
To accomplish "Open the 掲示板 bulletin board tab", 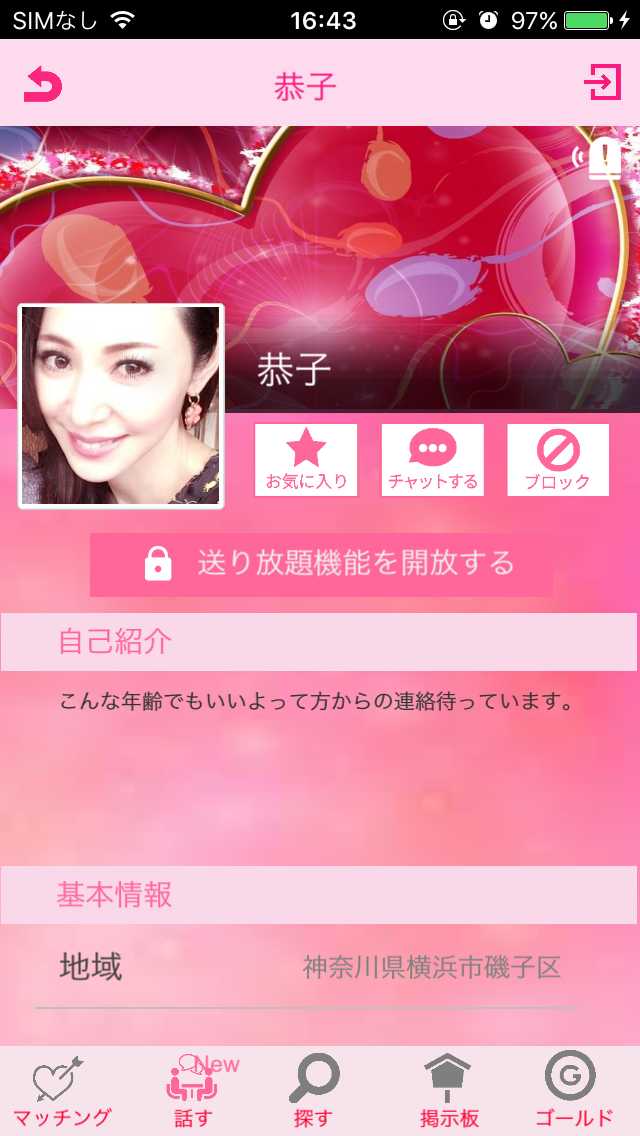I will pos(448,1092).
